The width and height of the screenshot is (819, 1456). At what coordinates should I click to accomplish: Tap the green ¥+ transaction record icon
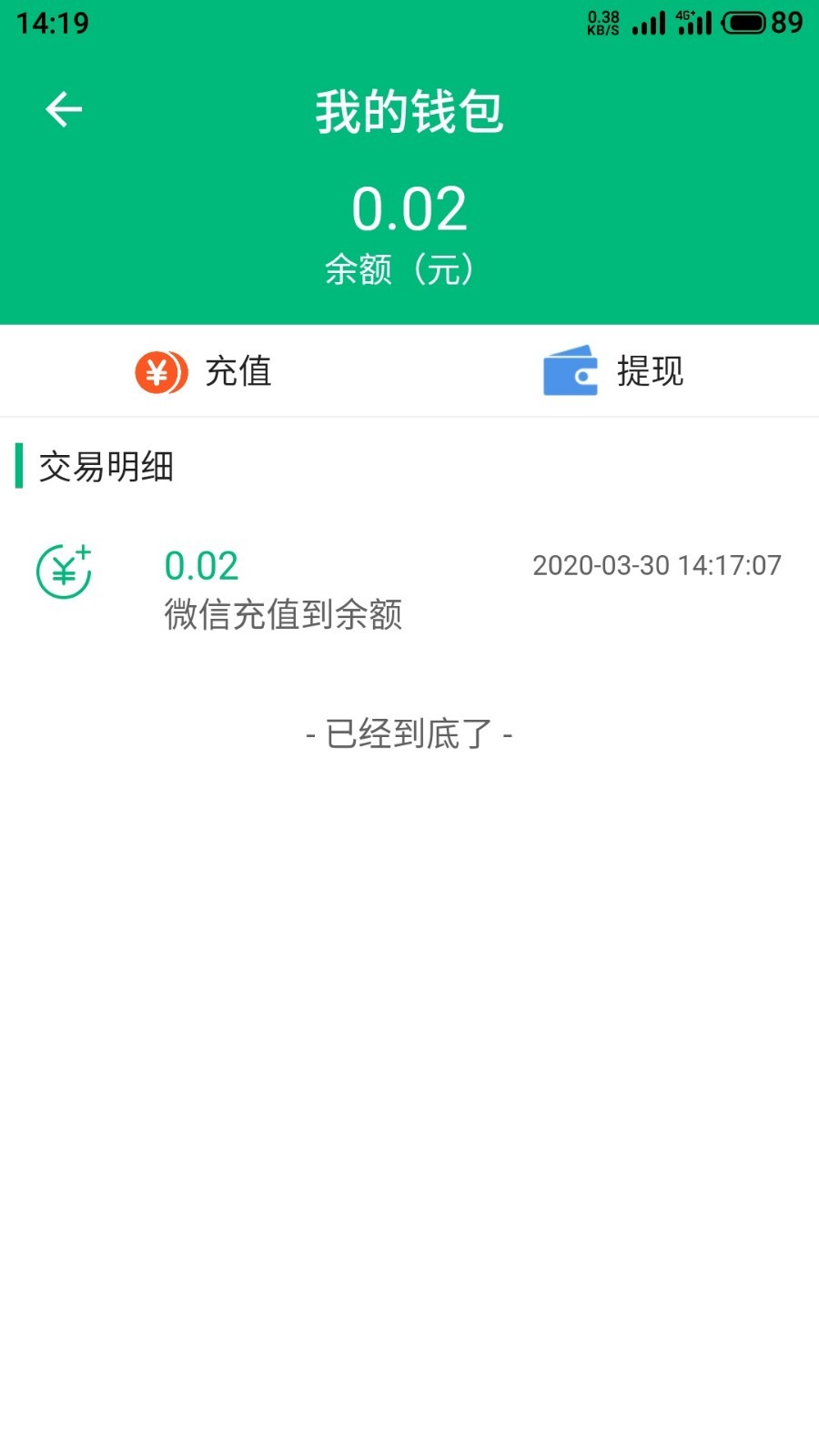(64, 571)
